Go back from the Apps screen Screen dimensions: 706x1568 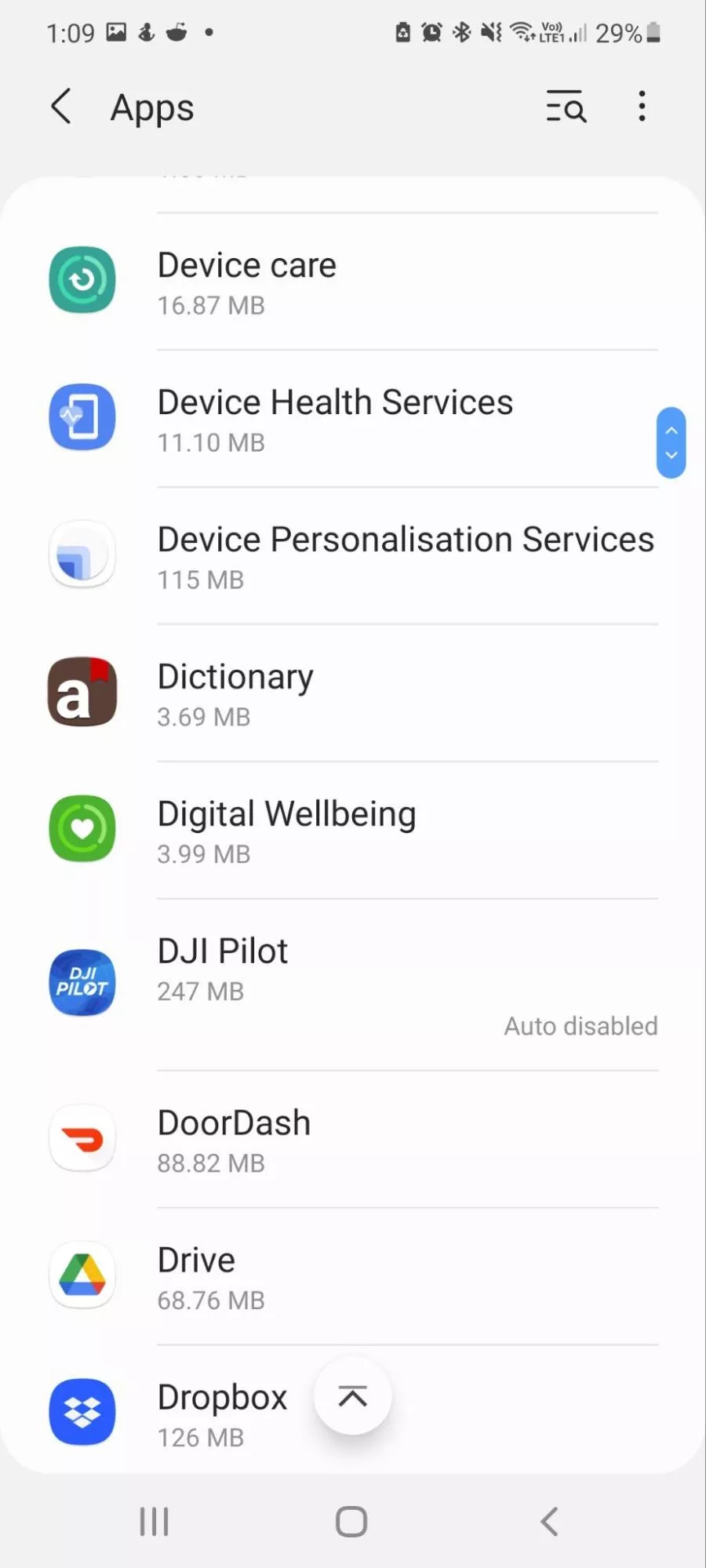(61, 107)
